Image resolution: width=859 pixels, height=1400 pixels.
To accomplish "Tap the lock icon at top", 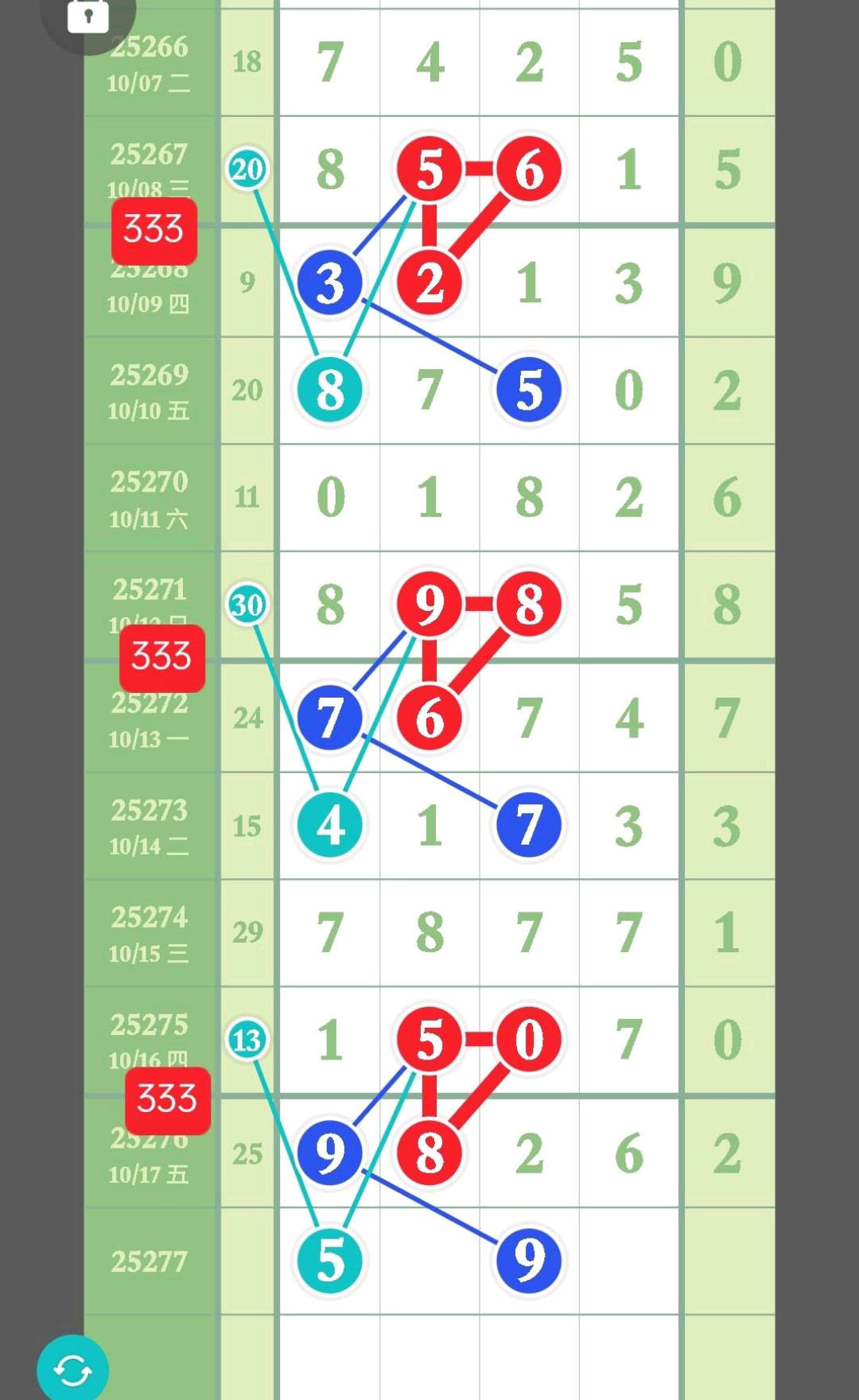I will point(87,16).
